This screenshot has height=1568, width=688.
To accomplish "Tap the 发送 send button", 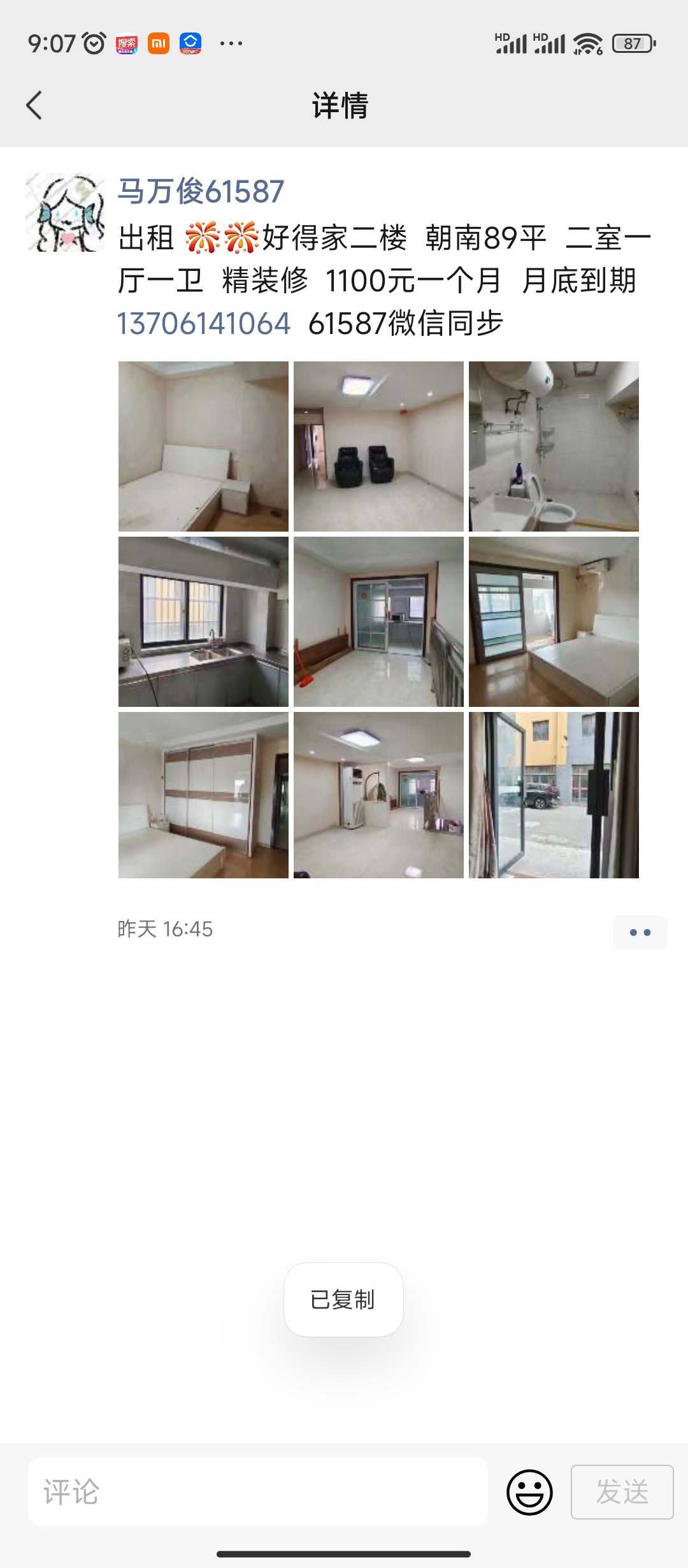I will (622, 1492).
